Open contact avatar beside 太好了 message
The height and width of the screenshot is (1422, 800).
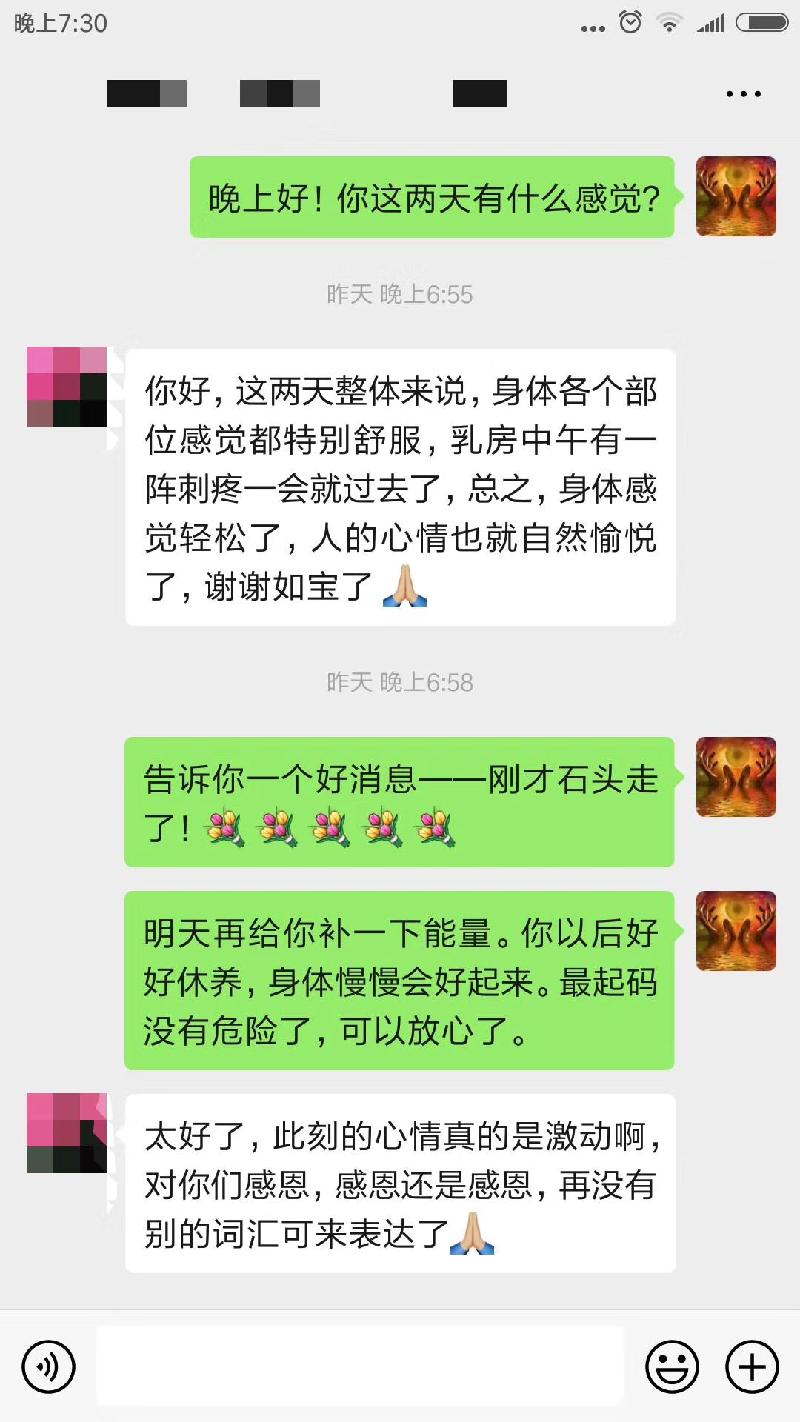click(67, 1132)
